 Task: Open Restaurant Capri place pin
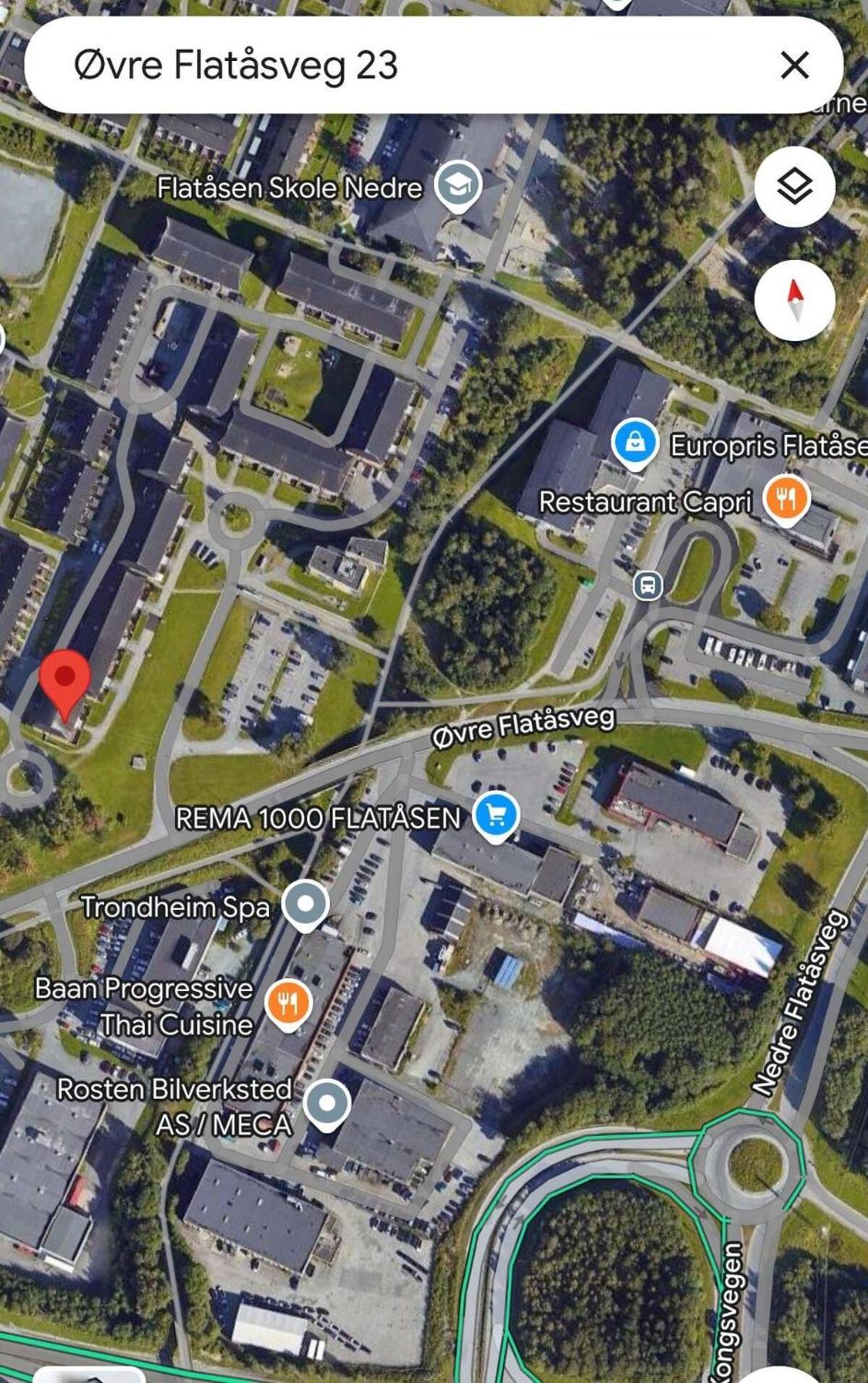tap(786, 498)
